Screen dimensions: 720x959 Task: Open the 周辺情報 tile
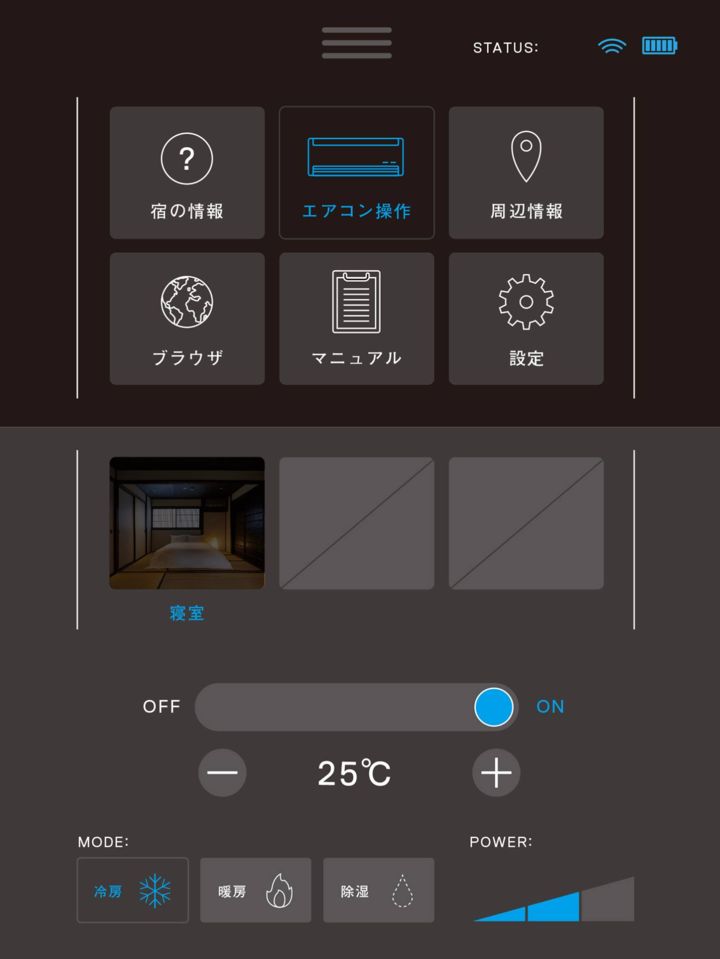pyautogui.click(x=526, y=173)
